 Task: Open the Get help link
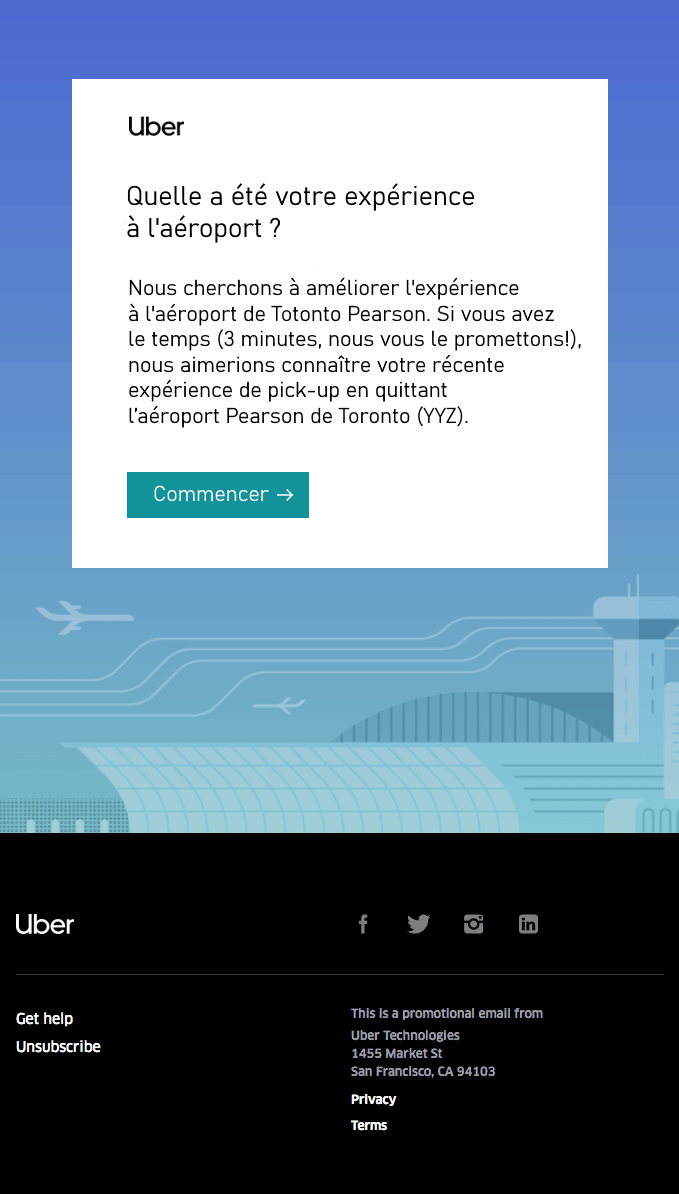45,1018
